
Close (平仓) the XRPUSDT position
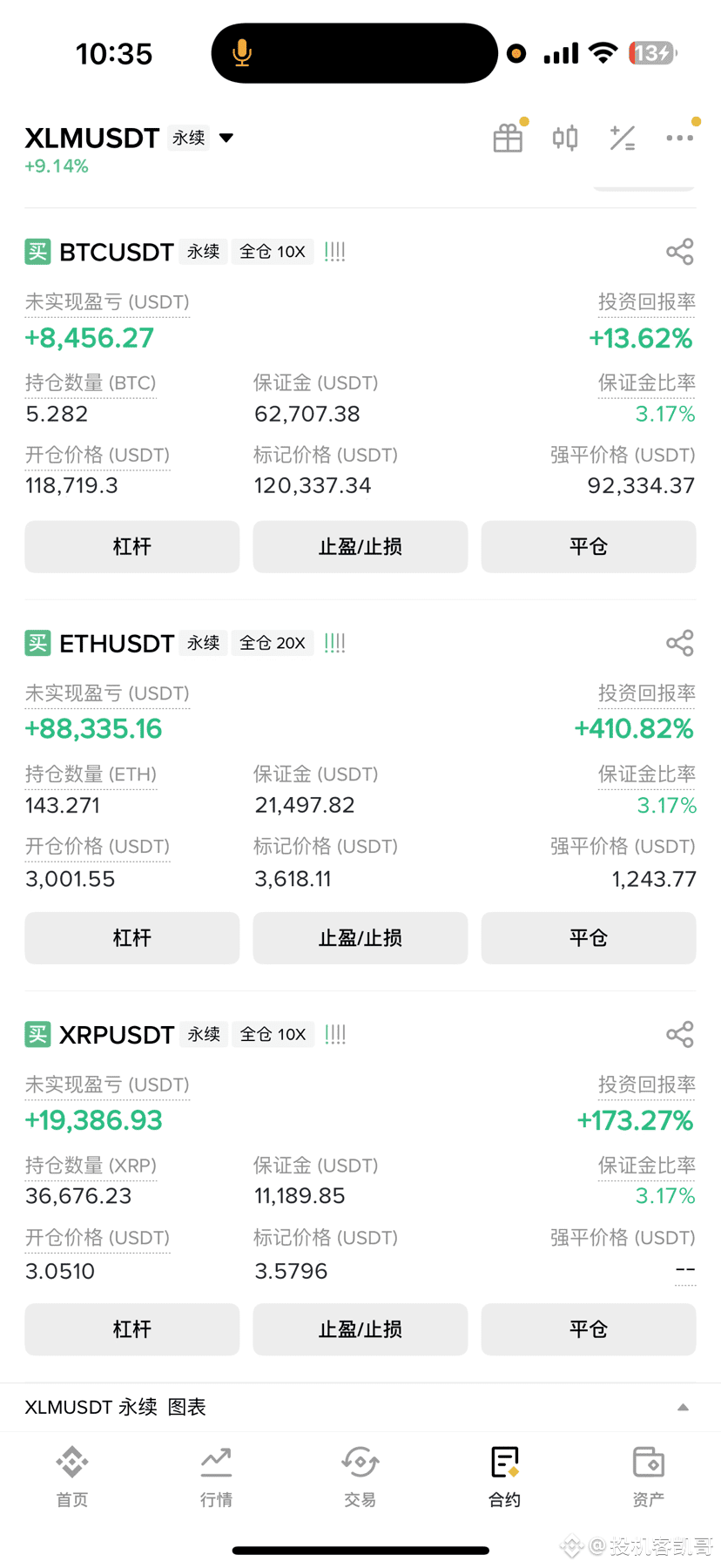(589, 1329)
